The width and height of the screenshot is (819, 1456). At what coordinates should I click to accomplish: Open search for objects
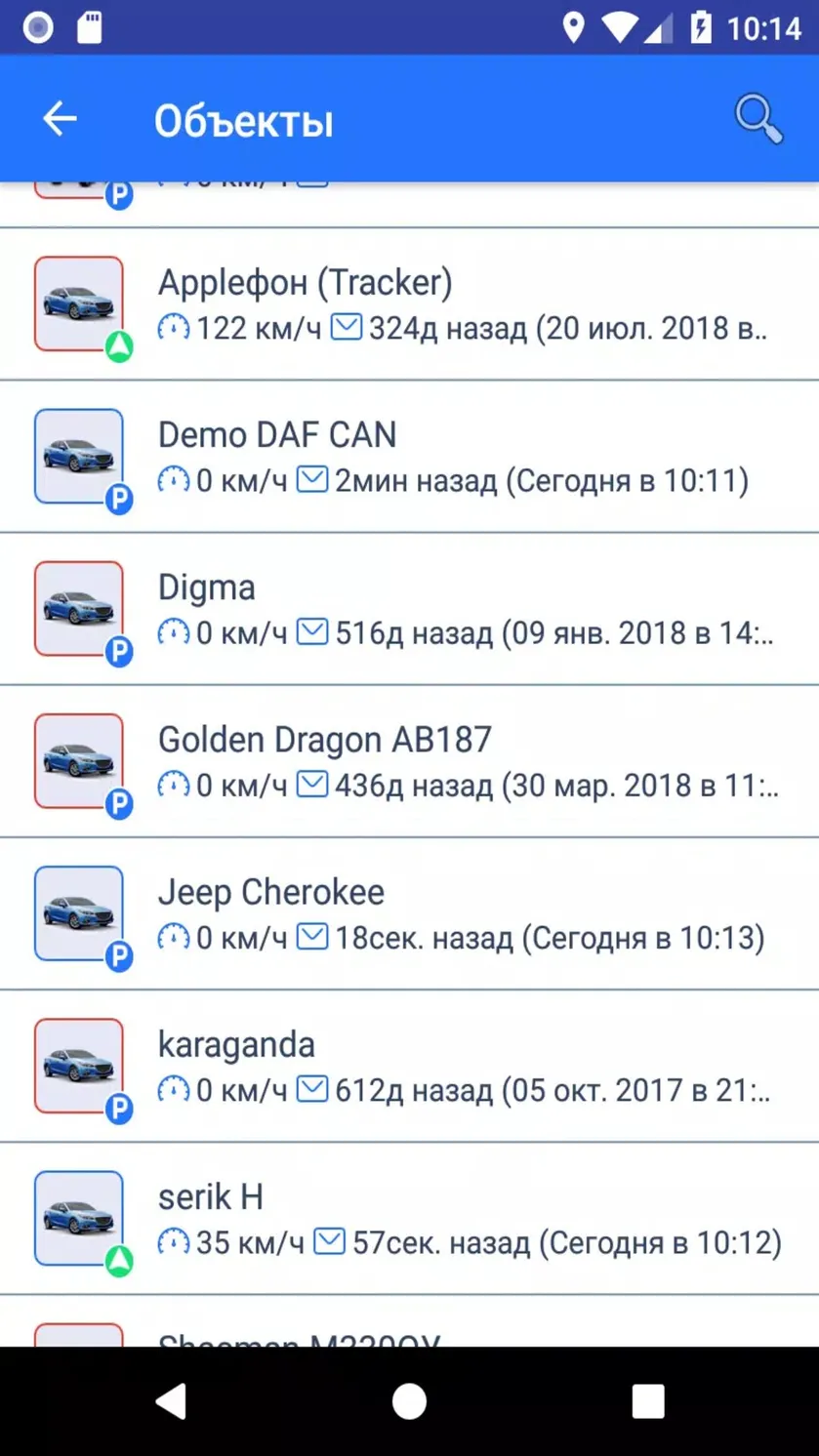(x=758, y=119)
